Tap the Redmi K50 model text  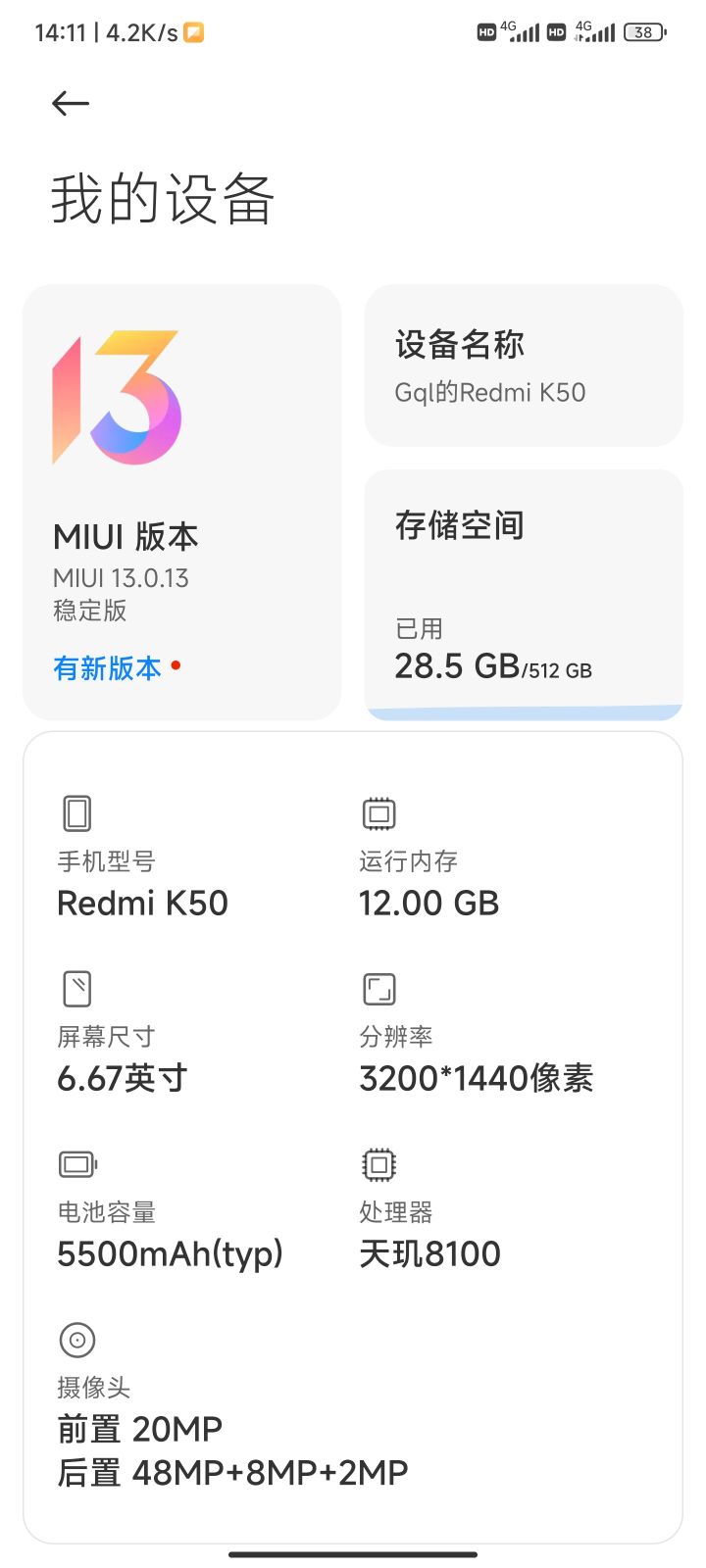[x=141, y=903]
